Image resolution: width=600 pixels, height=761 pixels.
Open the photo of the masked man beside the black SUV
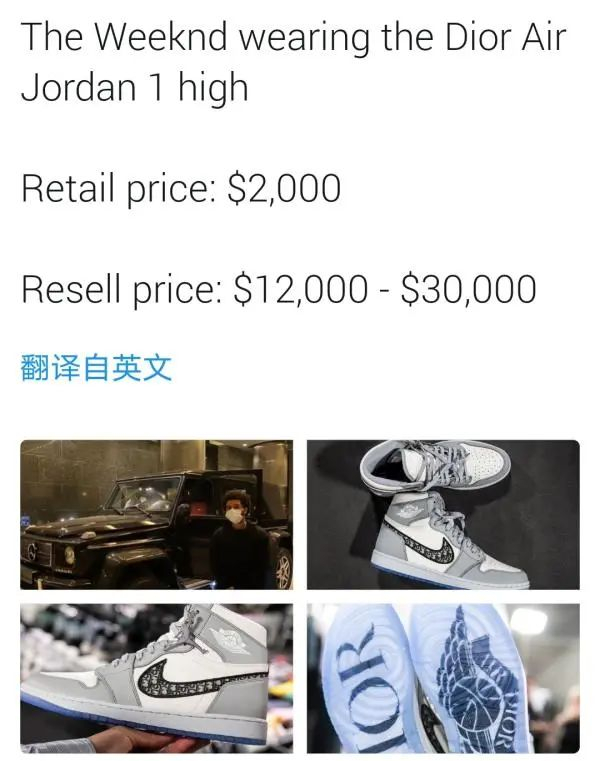click(x=156, y=514)
